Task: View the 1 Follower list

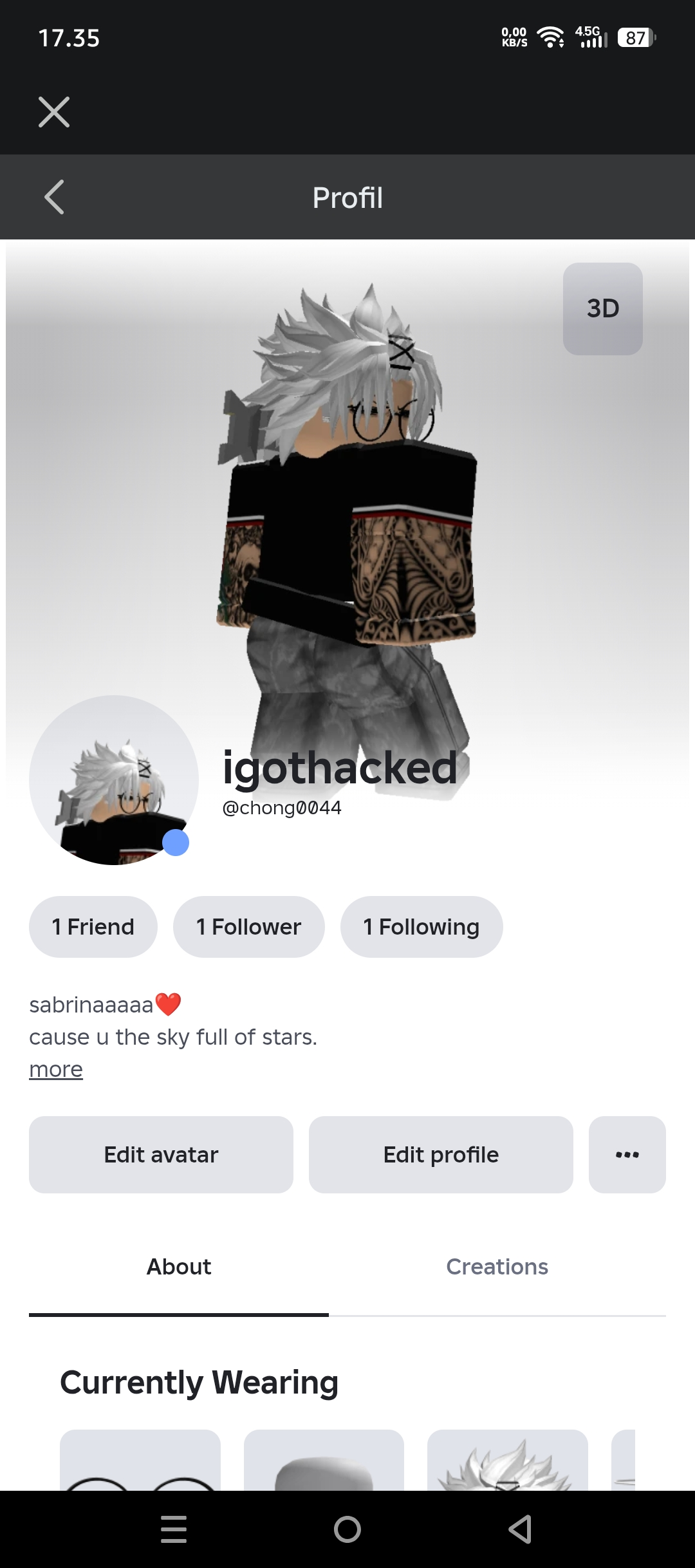Action: click(x=248, y=927)
